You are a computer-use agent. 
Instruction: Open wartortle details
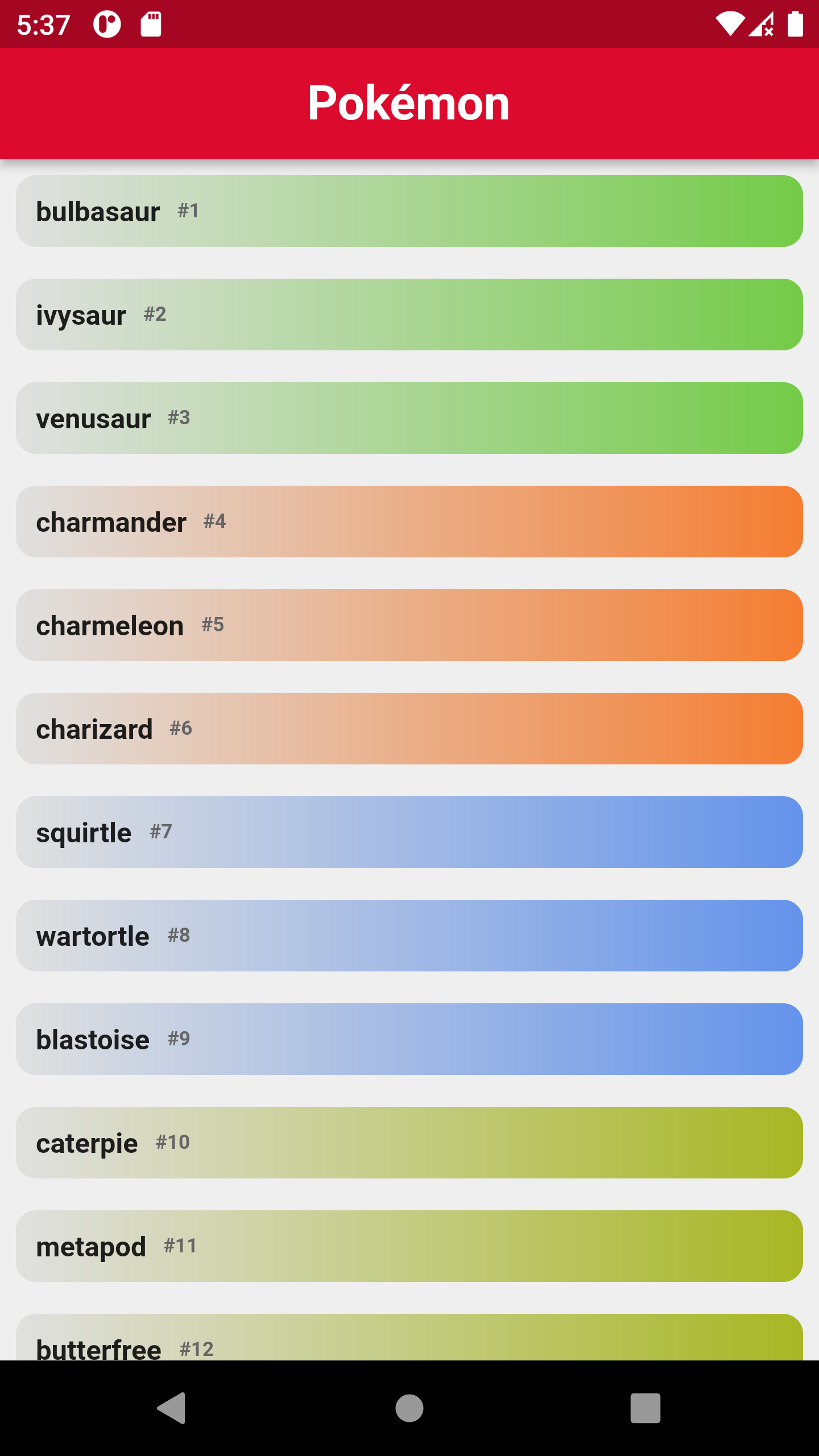coord(409,936)
